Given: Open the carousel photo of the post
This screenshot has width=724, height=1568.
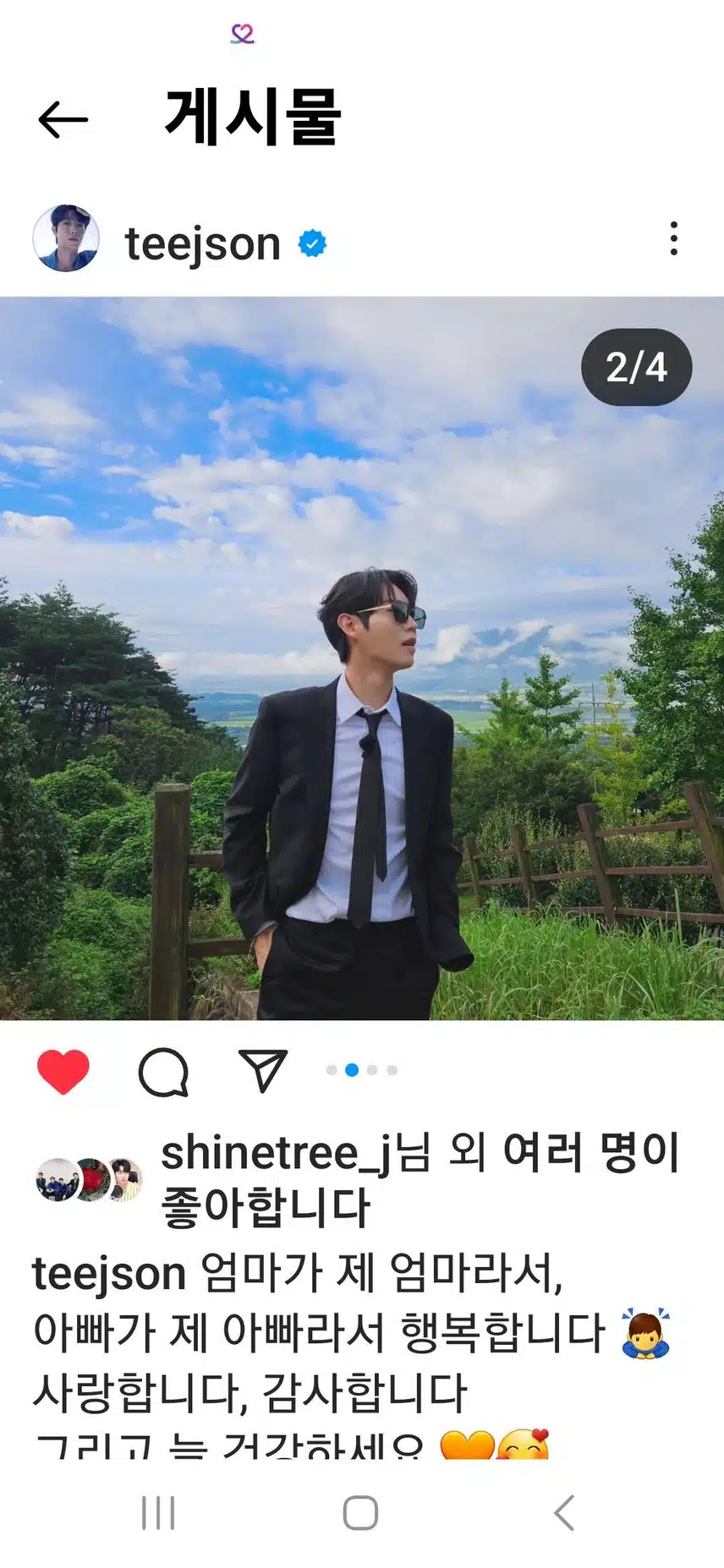Looking at the screenshot, I should coord(362,658).
